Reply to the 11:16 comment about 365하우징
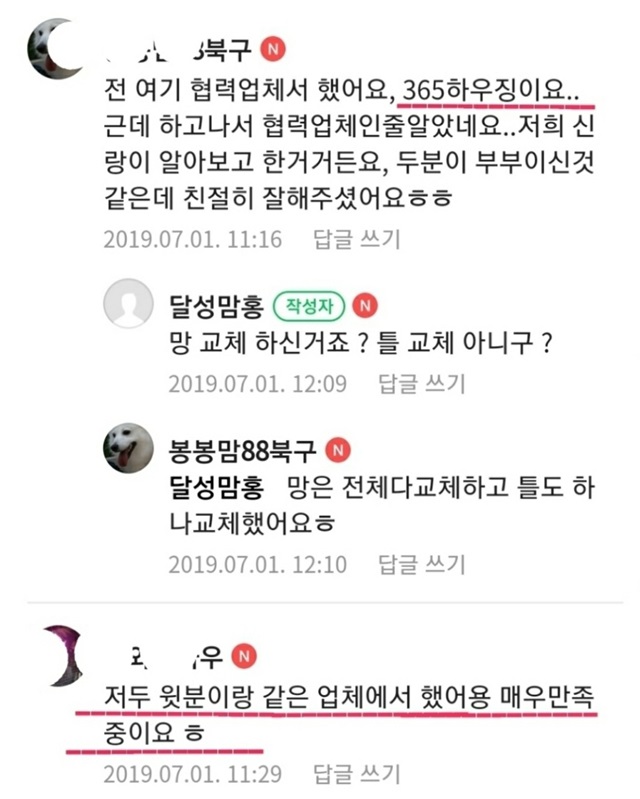 point(357,239)
